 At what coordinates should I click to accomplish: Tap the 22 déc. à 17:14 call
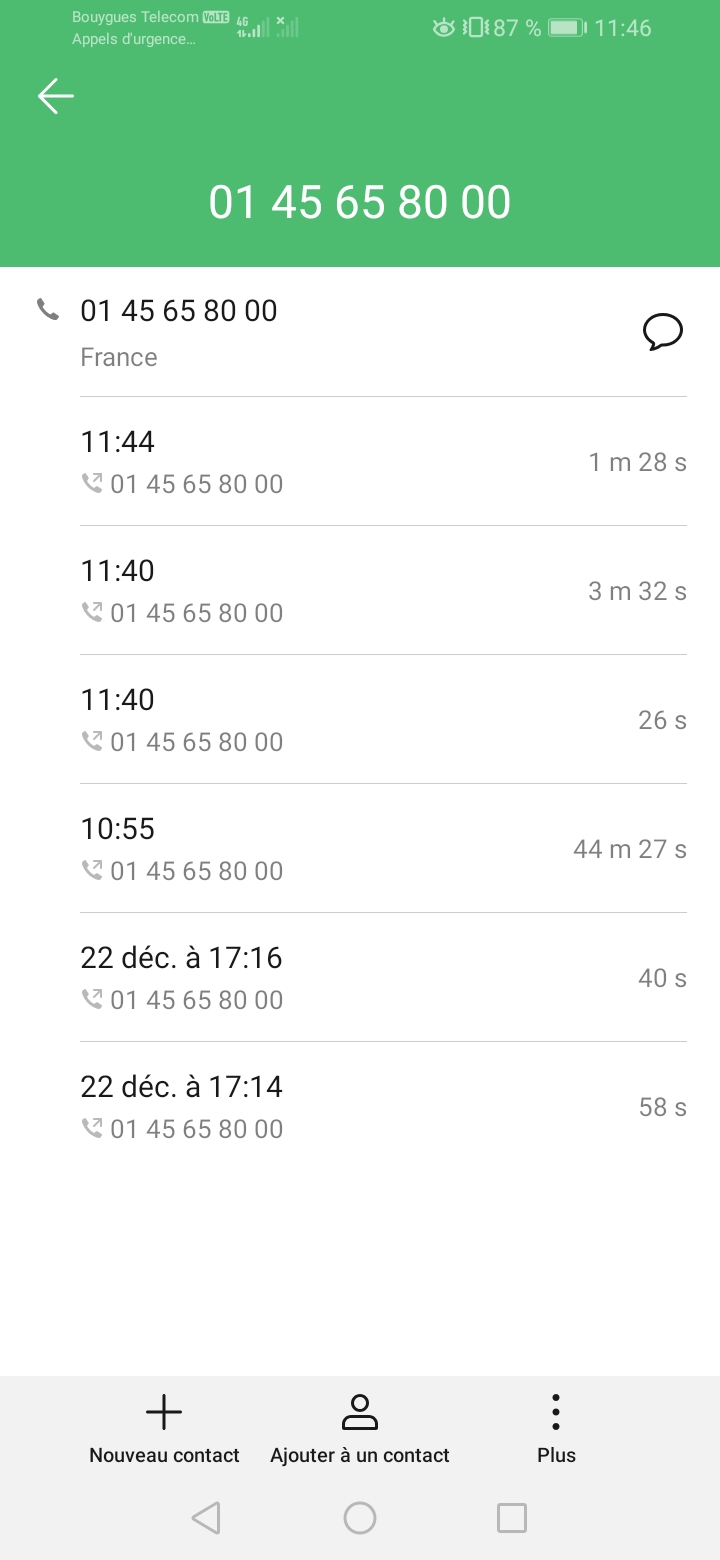[383, 1107]
